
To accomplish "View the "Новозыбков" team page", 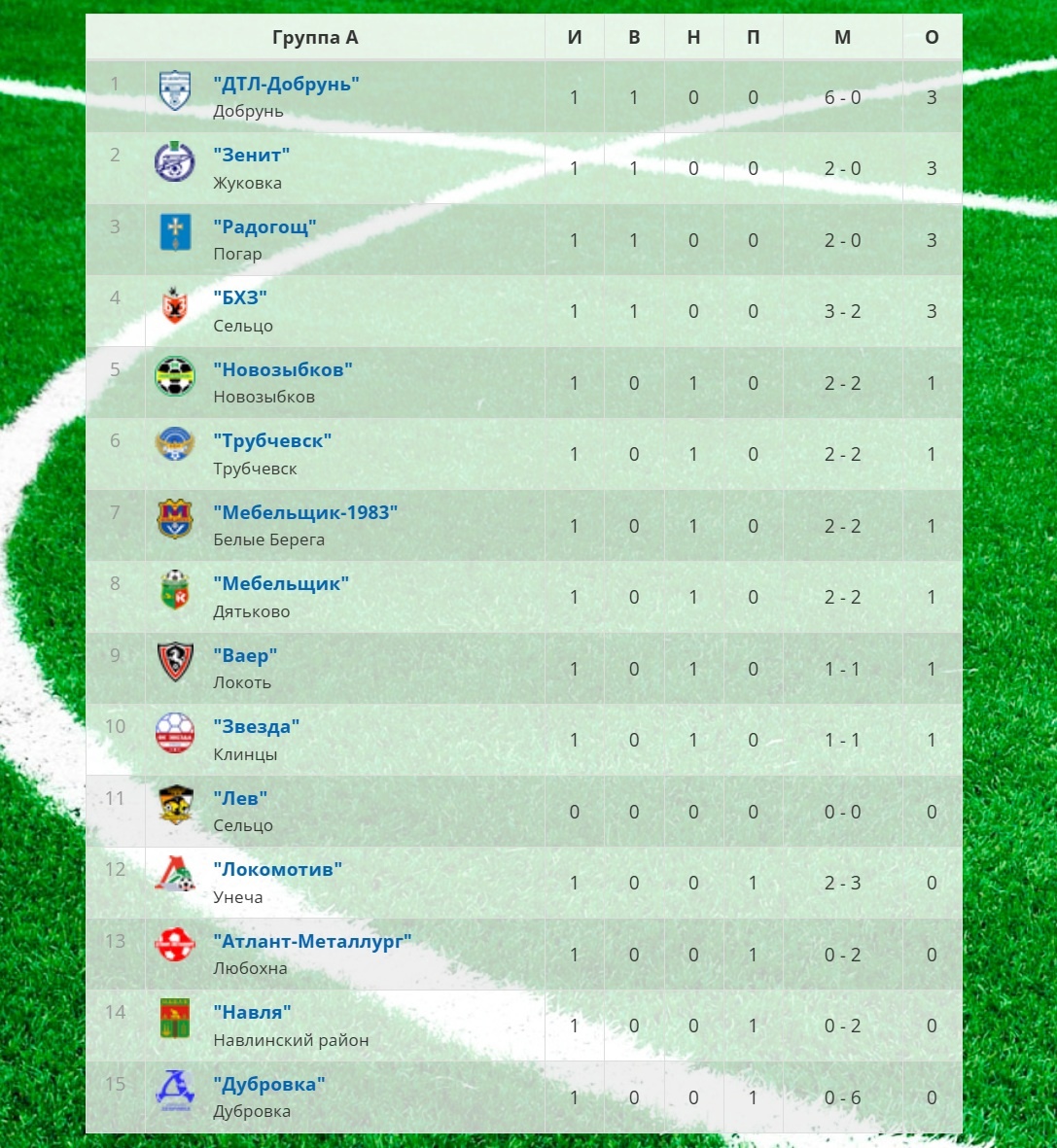I will pyautogui.click(x=282, y=369).
